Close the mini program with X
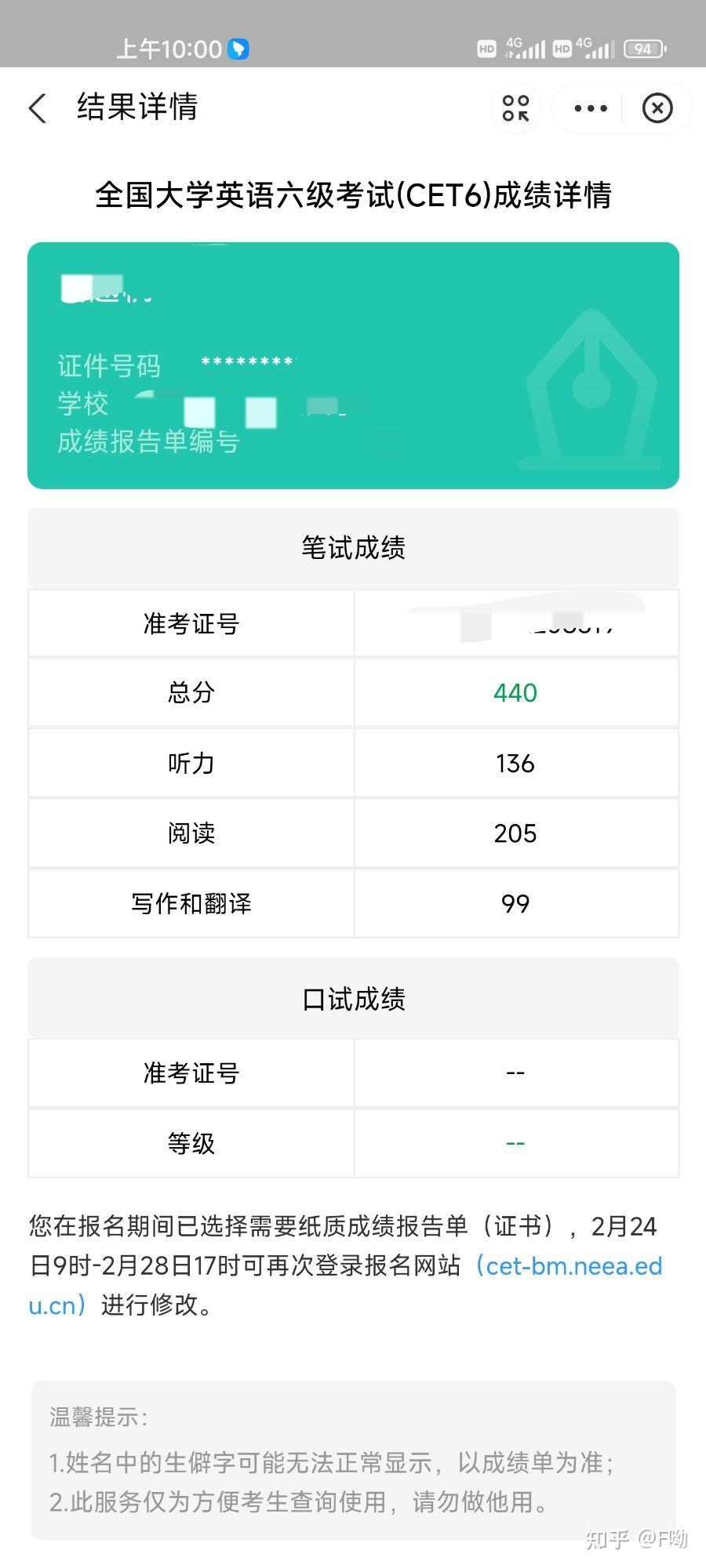Image resolution: width=706 pixels, height=1568 pixels. tap(657, 108)
